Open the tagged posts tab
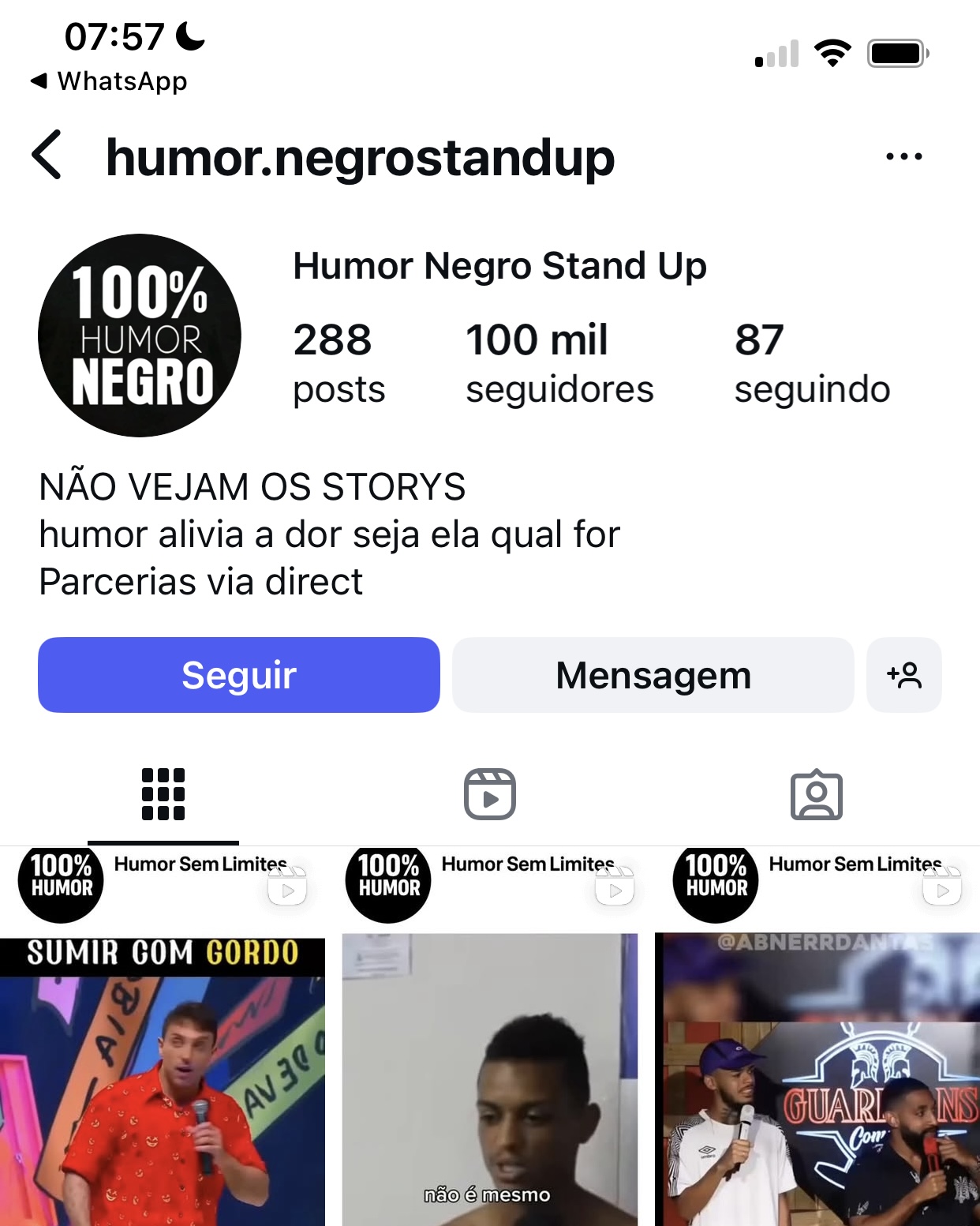Viewport: 980px width, 1226px height. (x=816, y=794)
